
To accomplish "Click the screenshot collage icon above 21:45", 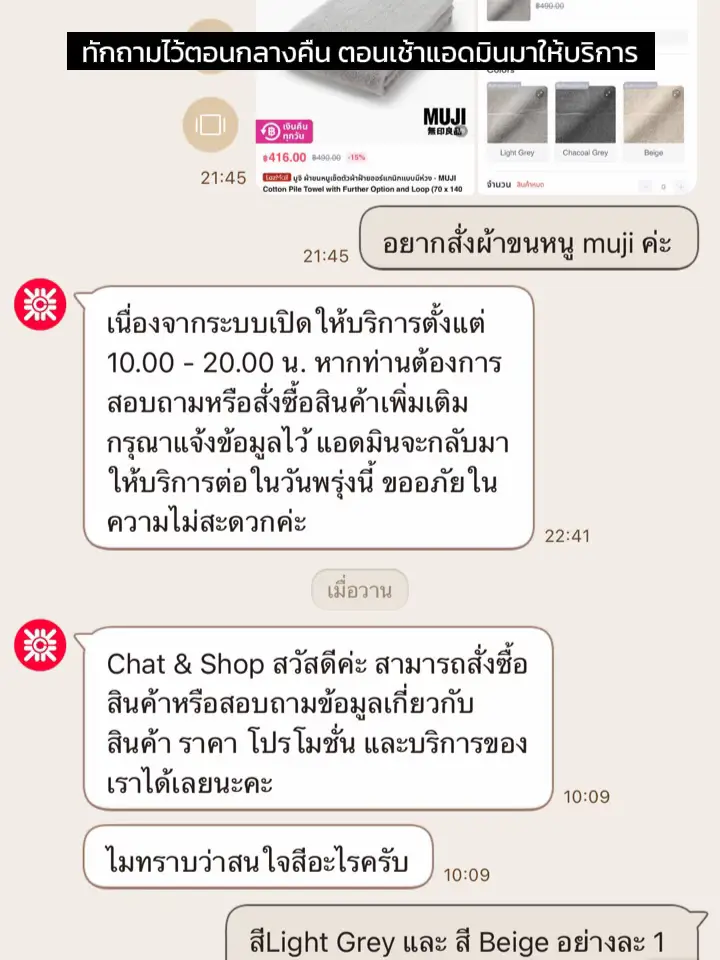I will point(210,126).
